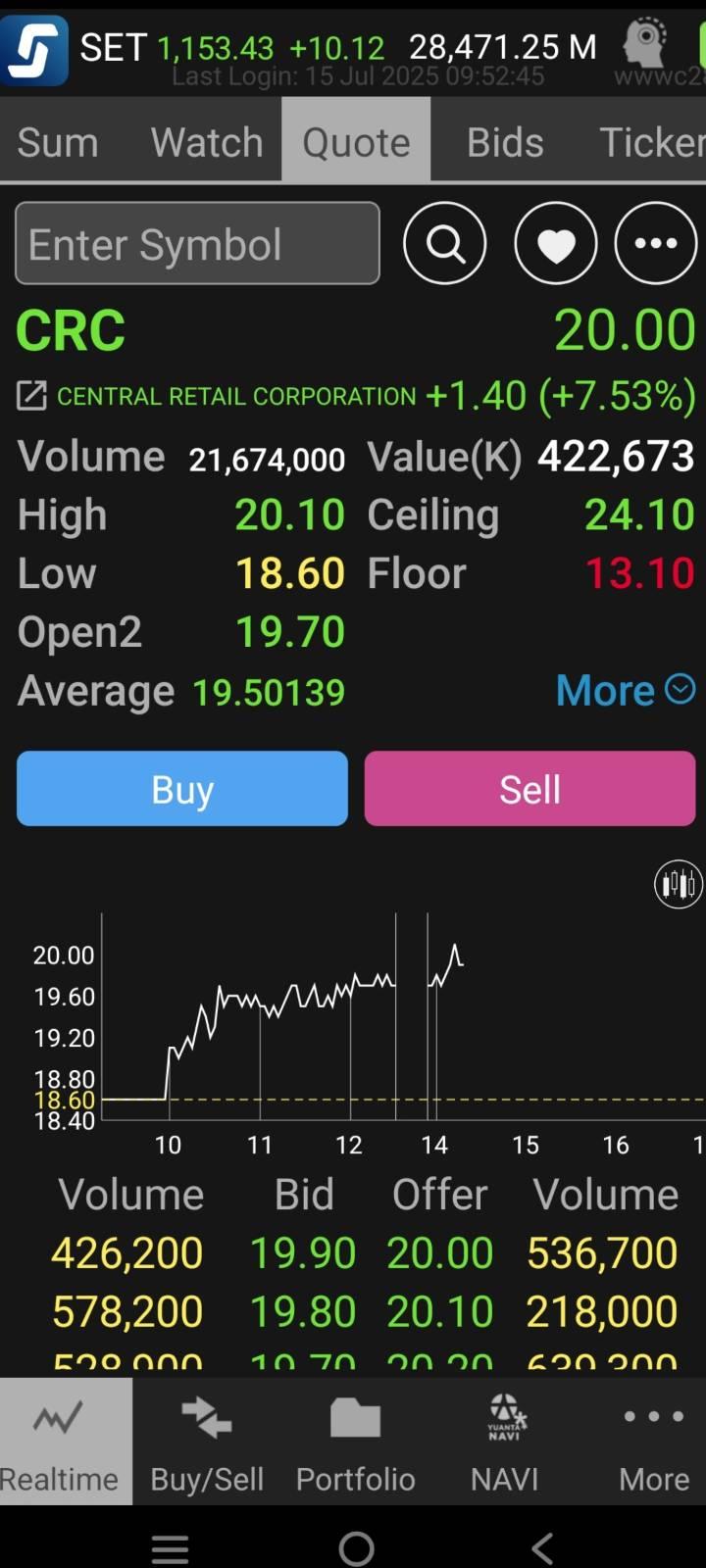Open Yuanta NAVI tab
The height and width of the screenshot is (1568, 706).
504,1442
